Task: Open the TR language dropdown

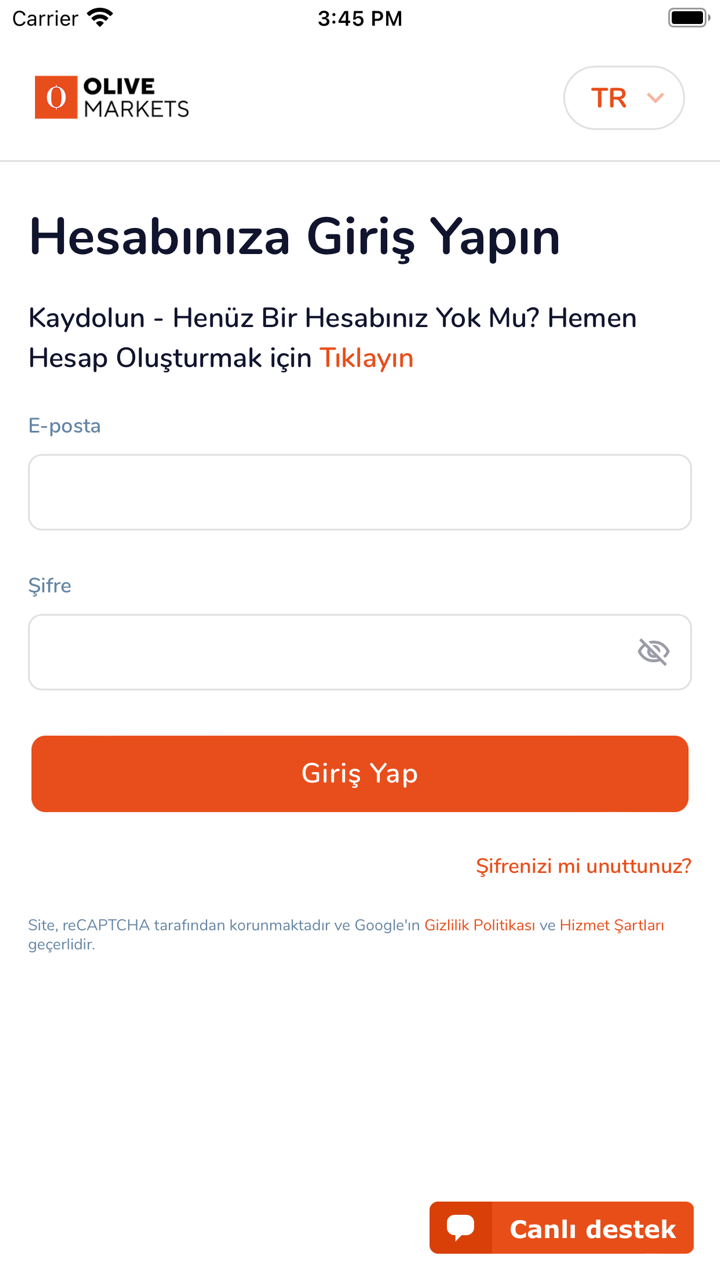Action: (x=624, y=98)
